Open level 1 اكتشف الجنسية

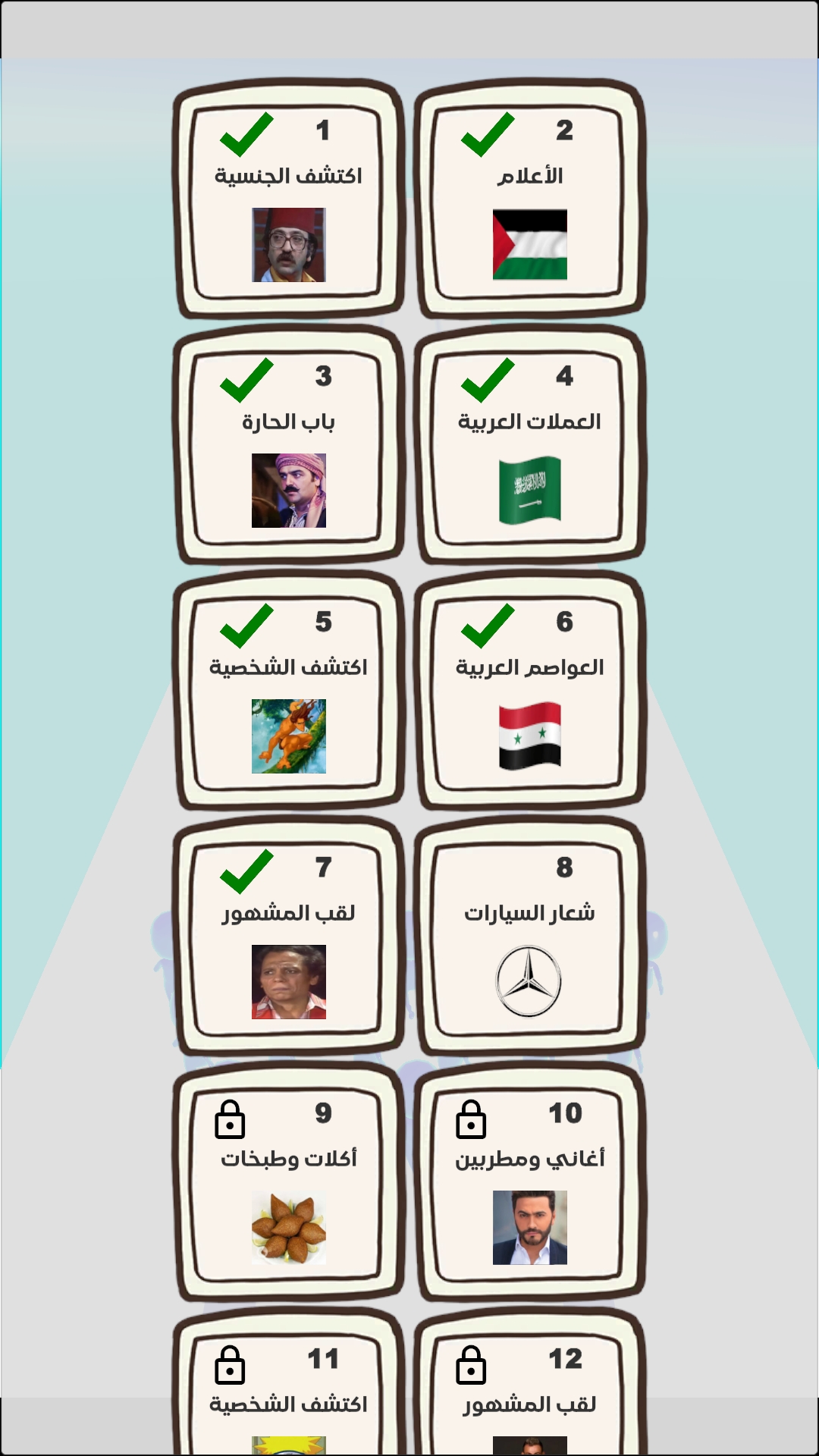pyautogui.click(x=288, y=199)
